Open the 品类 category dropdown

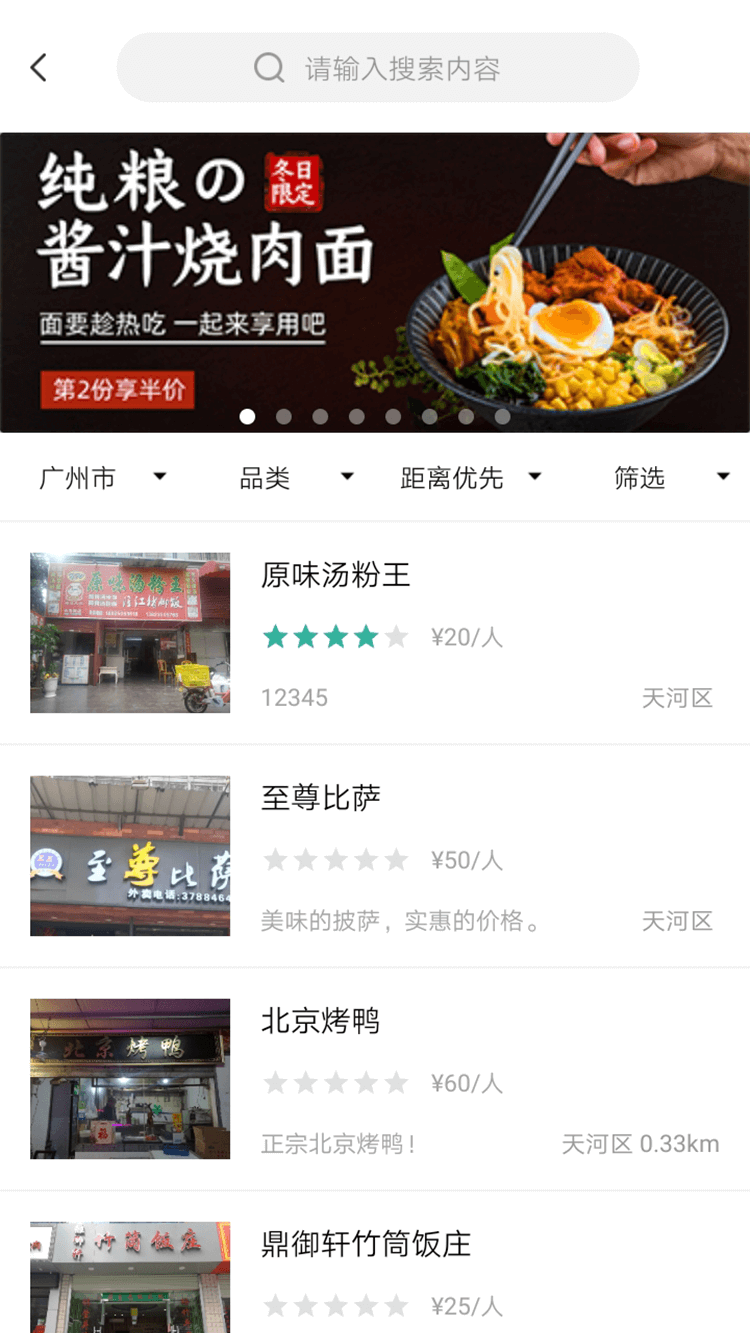296,478
